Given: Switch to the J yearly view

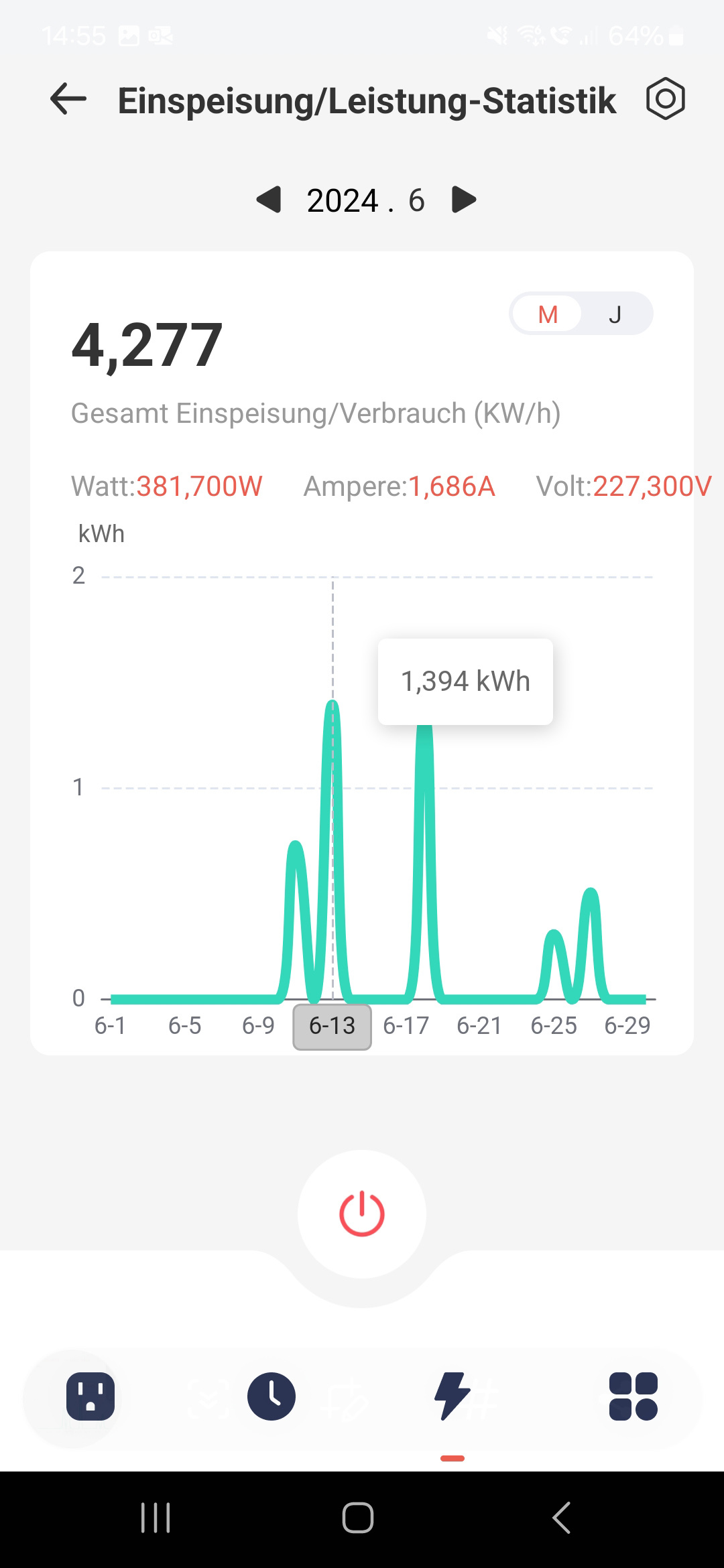Looking at the screenshot, I should click(615, 314).
